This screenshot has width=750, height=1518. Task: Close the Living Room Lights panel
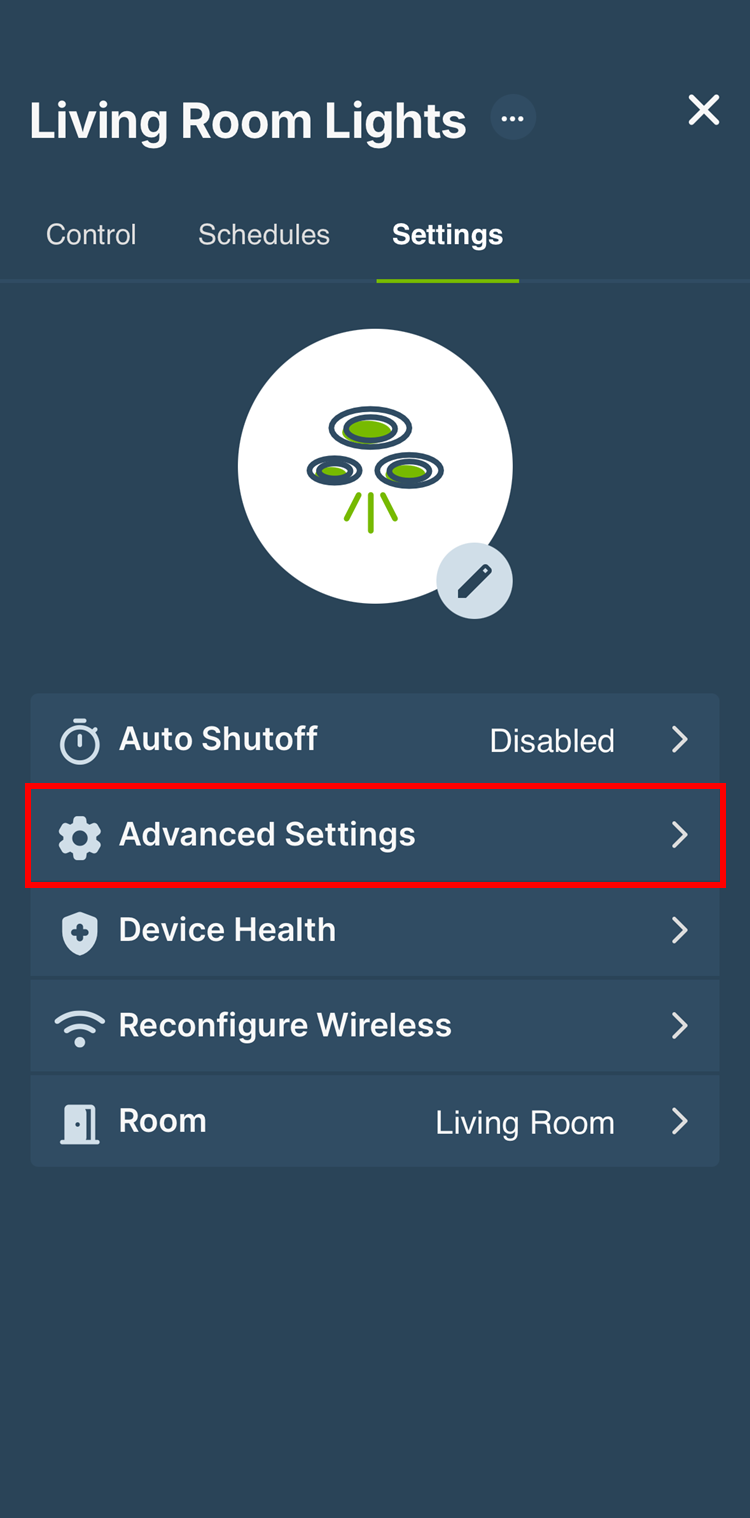pos(703,111)
